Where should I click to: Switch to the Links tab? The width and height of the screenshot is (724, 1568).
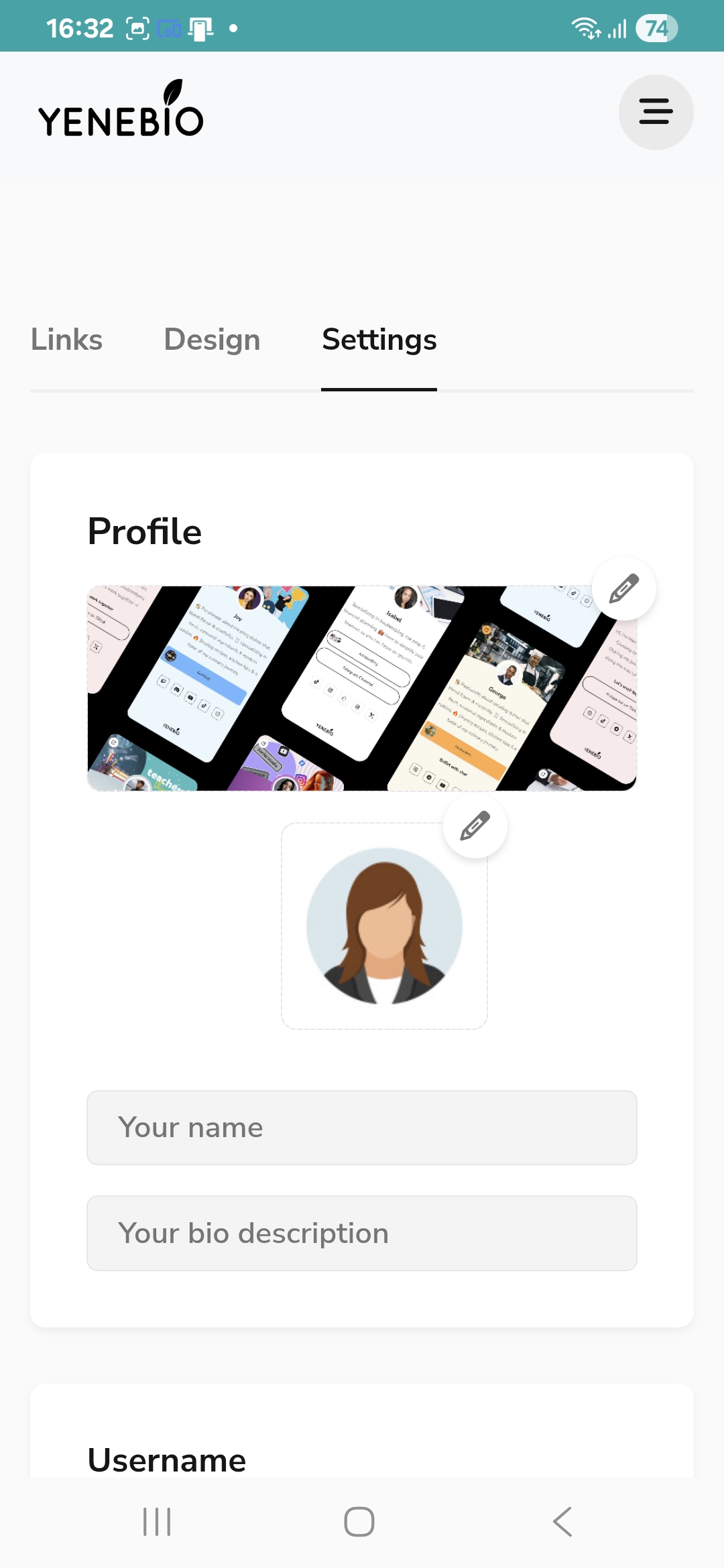(66, 340)
